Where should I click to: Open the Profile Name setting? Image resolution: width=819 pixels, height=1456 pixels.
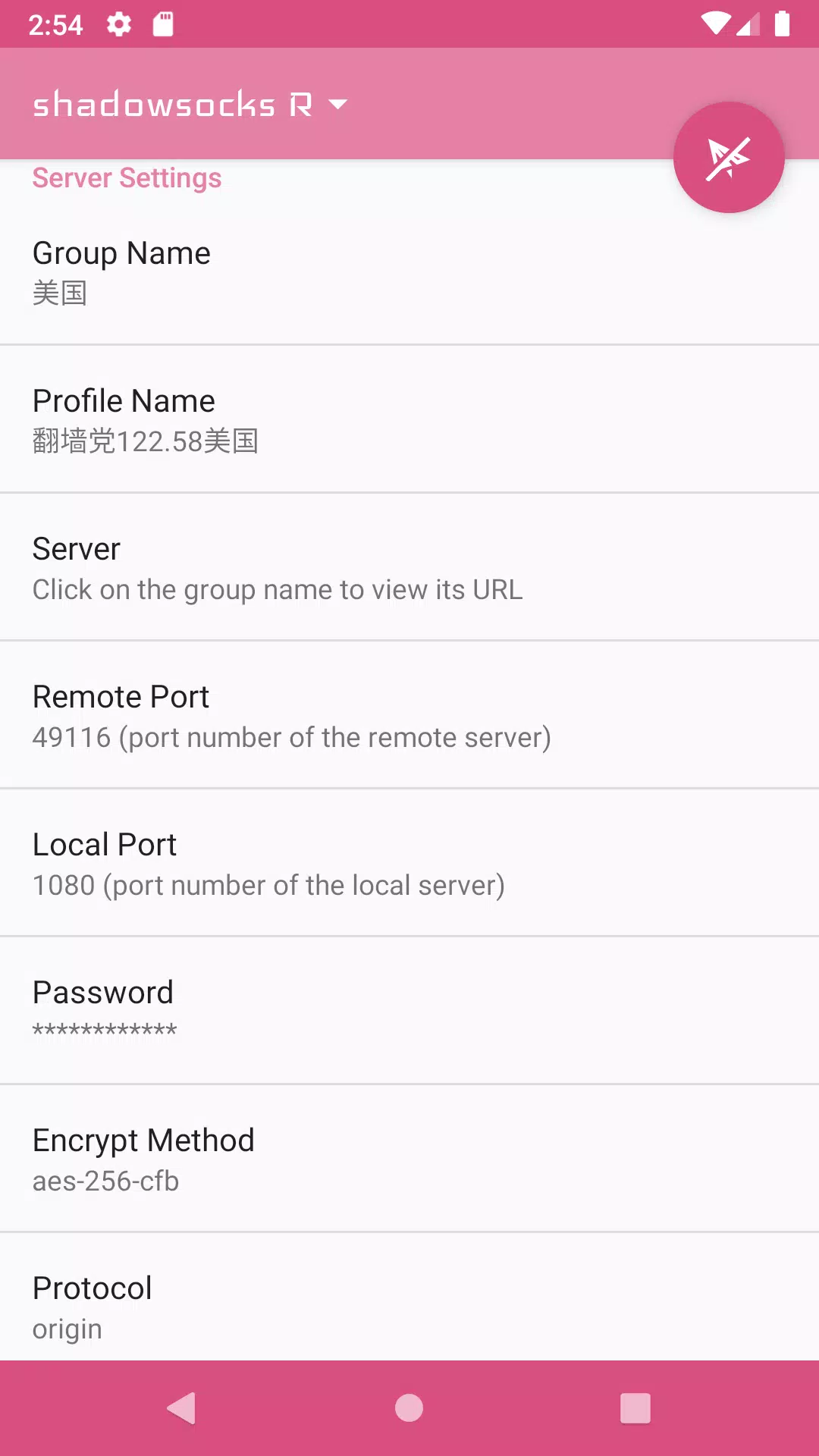[409, 419]
